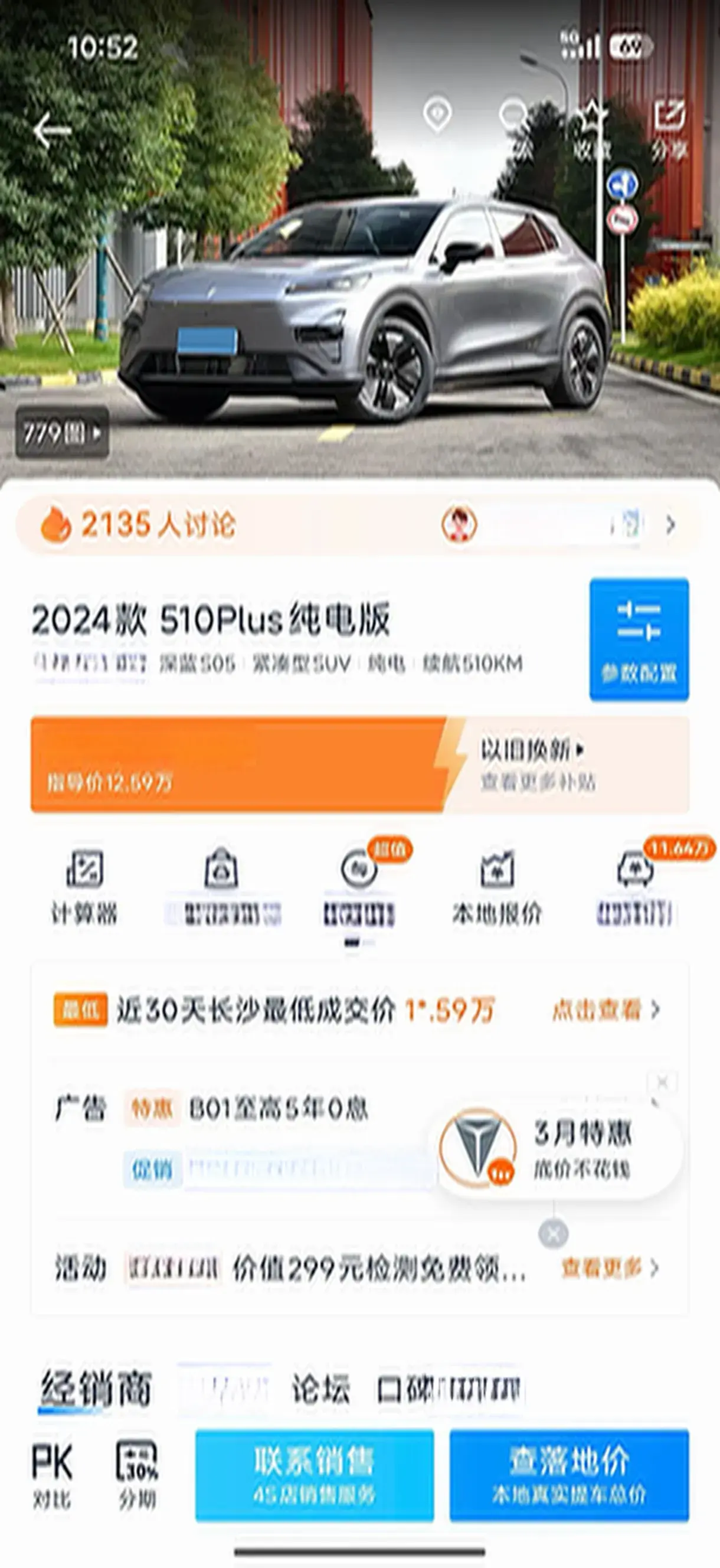Viewport: 720px width, 1568px height.
Task: View 近30天长沙最低成交价 details via 点击查看
Action: (x=606, y=1011)
